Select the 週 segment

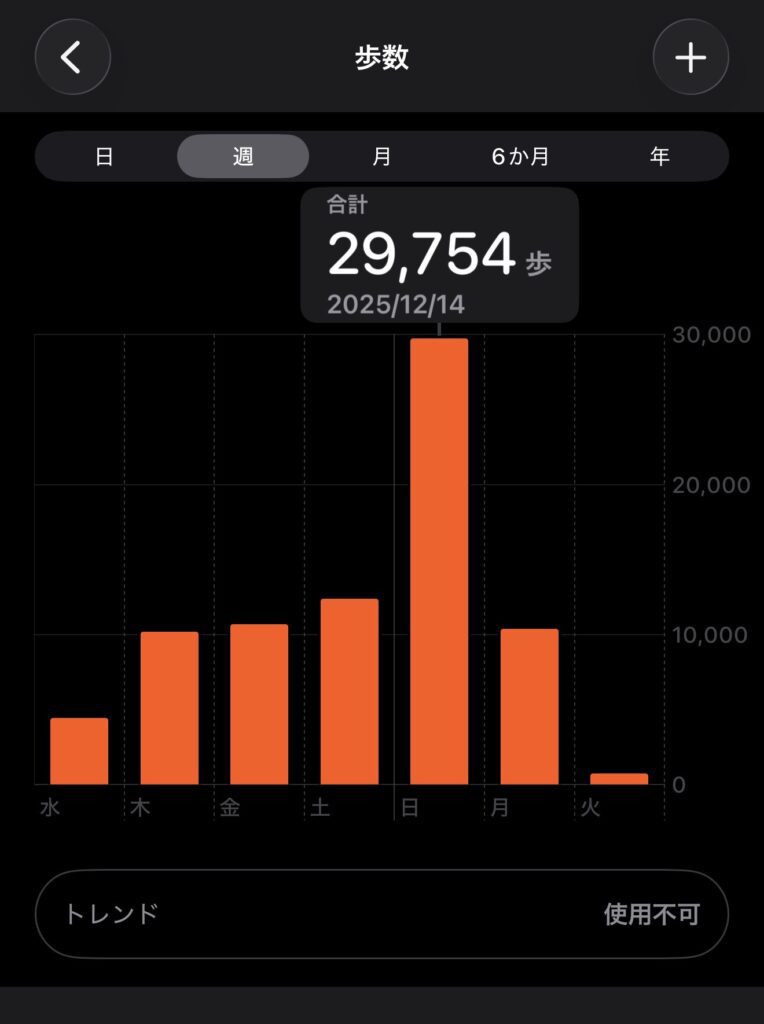coord(243,157)
